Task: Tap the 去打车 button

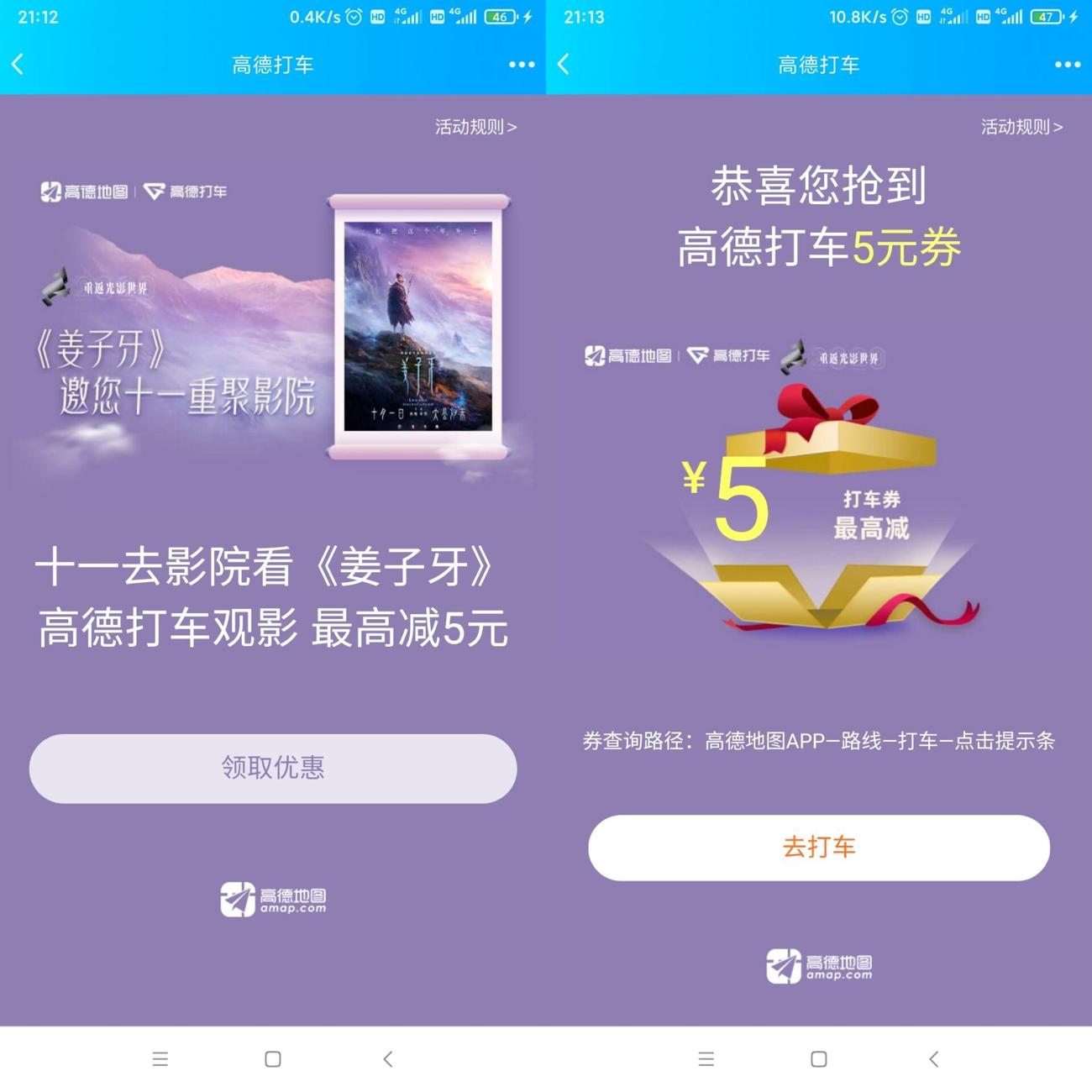Action: pos(818,847)
